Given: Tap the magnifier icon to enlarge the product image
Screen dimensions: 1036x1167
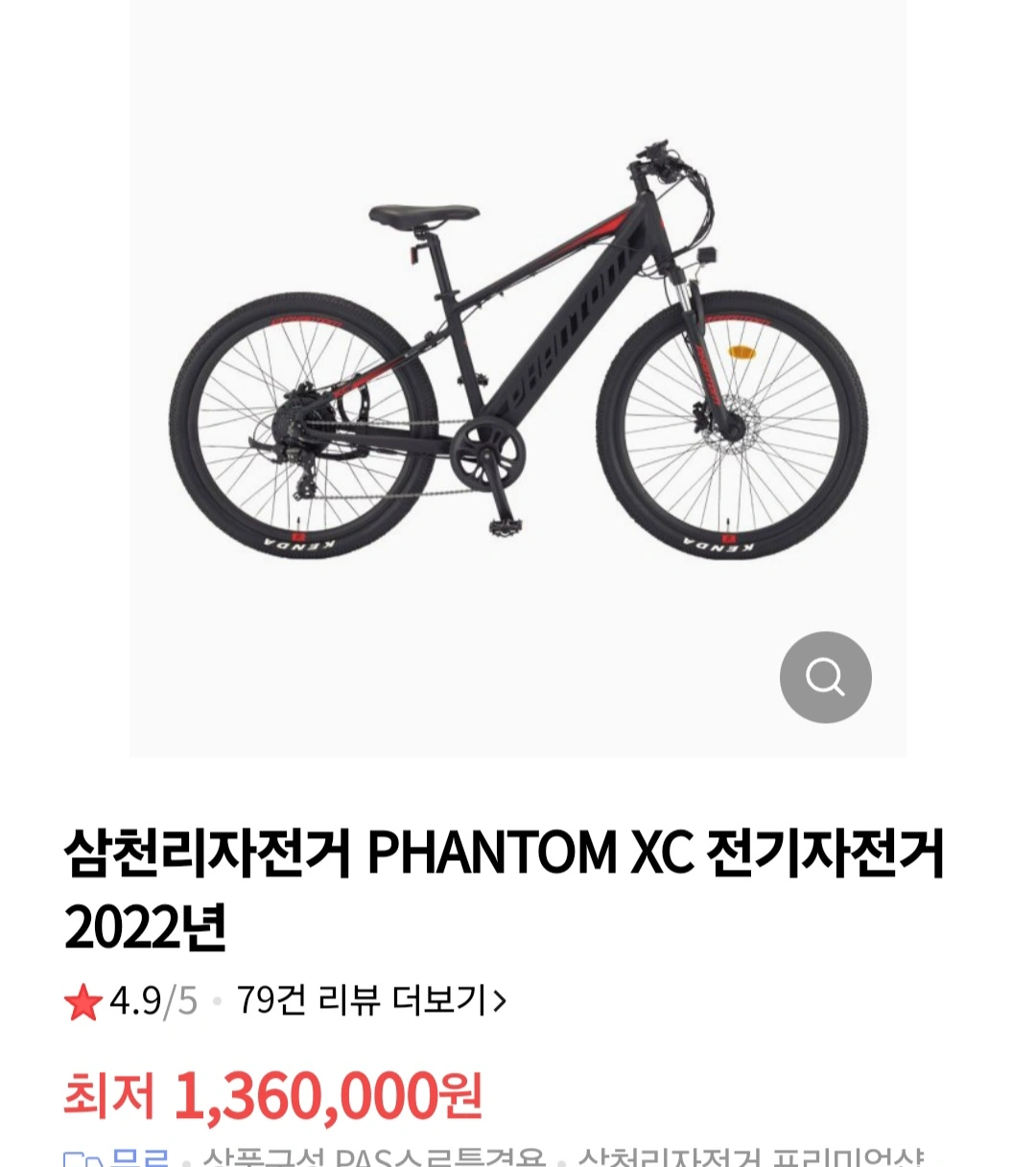Looking at the screenshot, I should [825, 677].
